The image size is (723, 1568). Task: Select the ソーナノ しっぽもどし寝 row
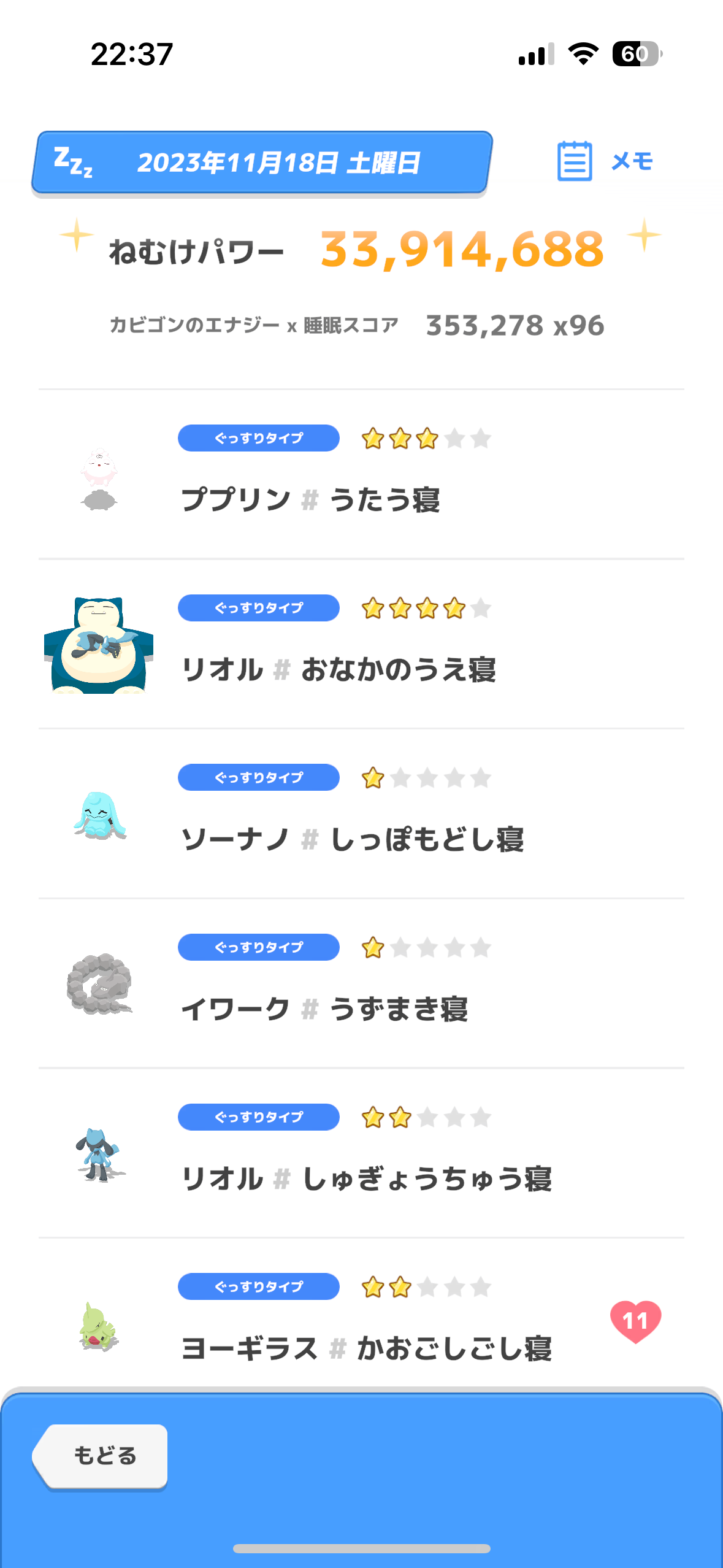point(361,814)
